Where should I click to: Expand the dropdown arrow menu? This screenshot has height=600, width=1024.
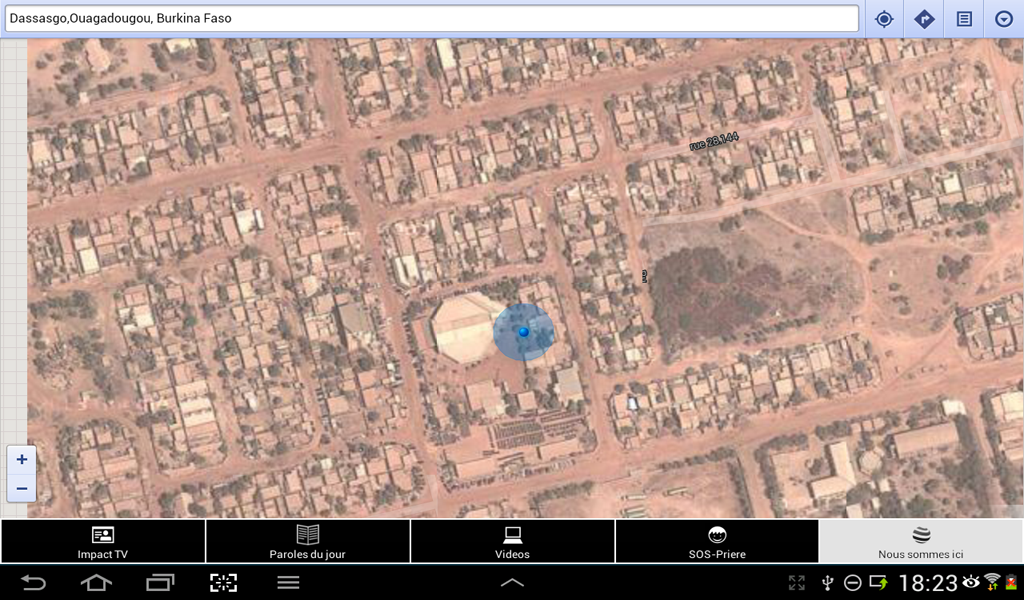[1004, 19]
